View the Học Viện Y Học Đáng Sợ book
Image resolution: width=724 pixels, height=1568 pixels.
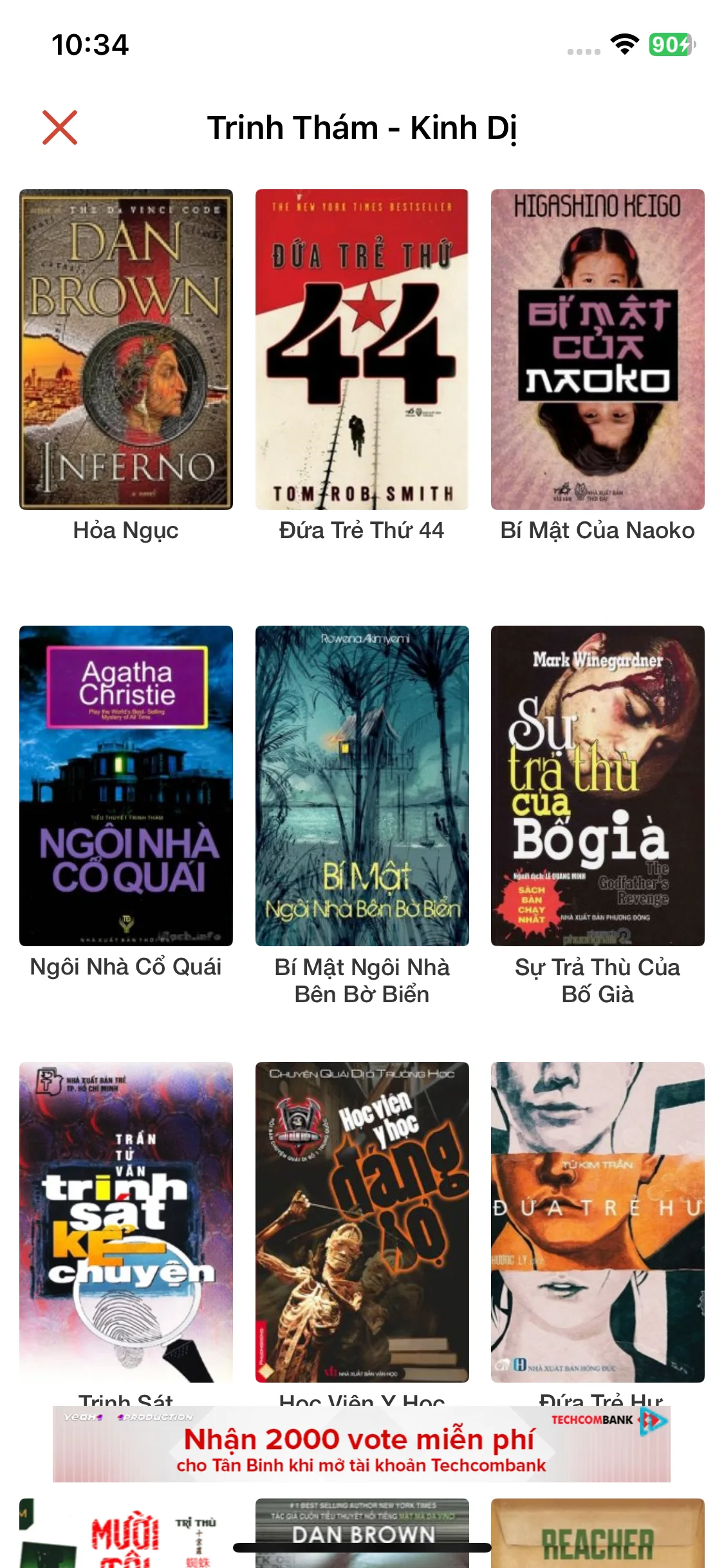(x=362, y=1222)
